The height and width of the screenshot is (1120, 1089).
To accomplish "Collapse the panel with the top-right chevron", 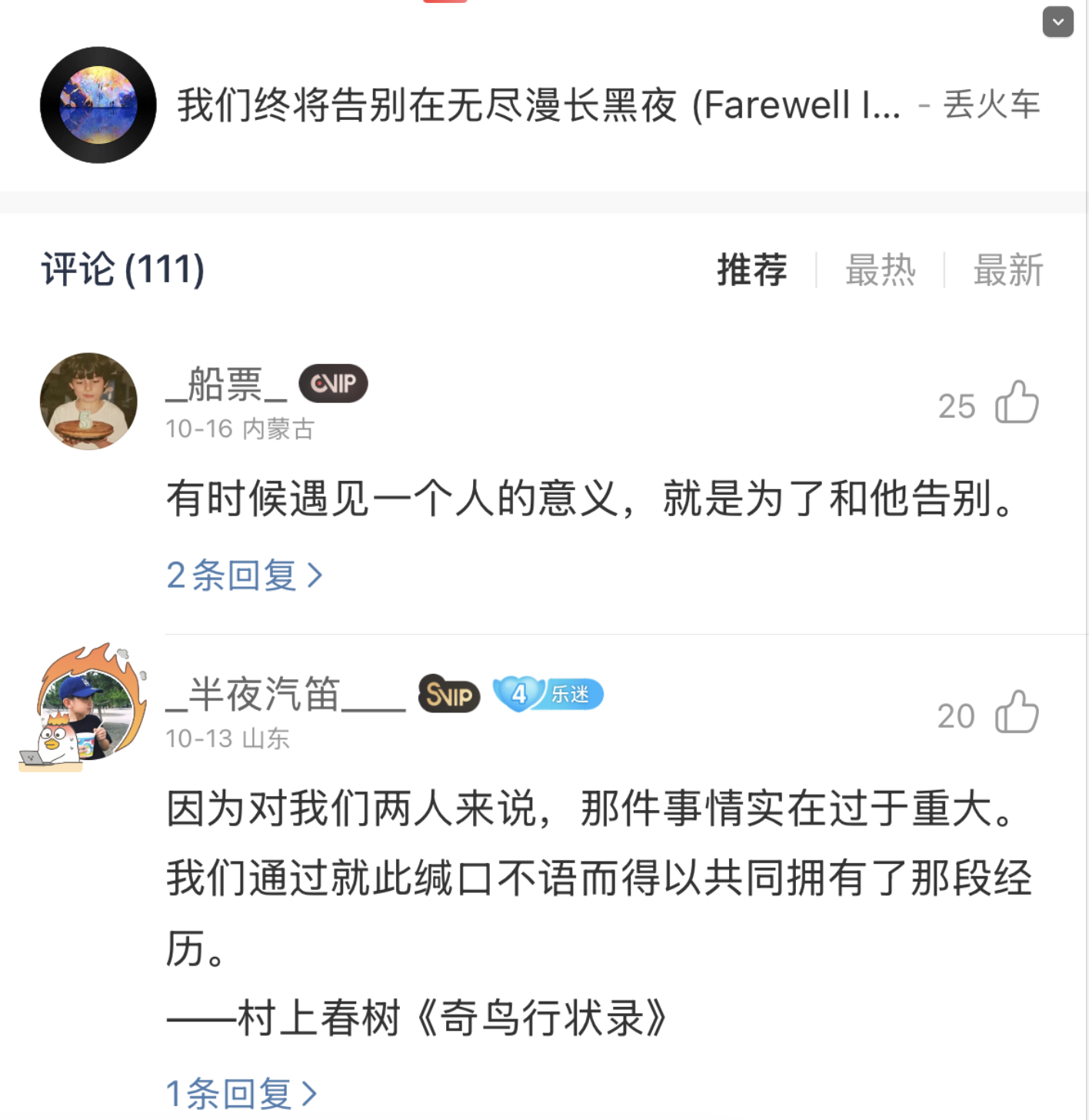I will pos(1057,22).
